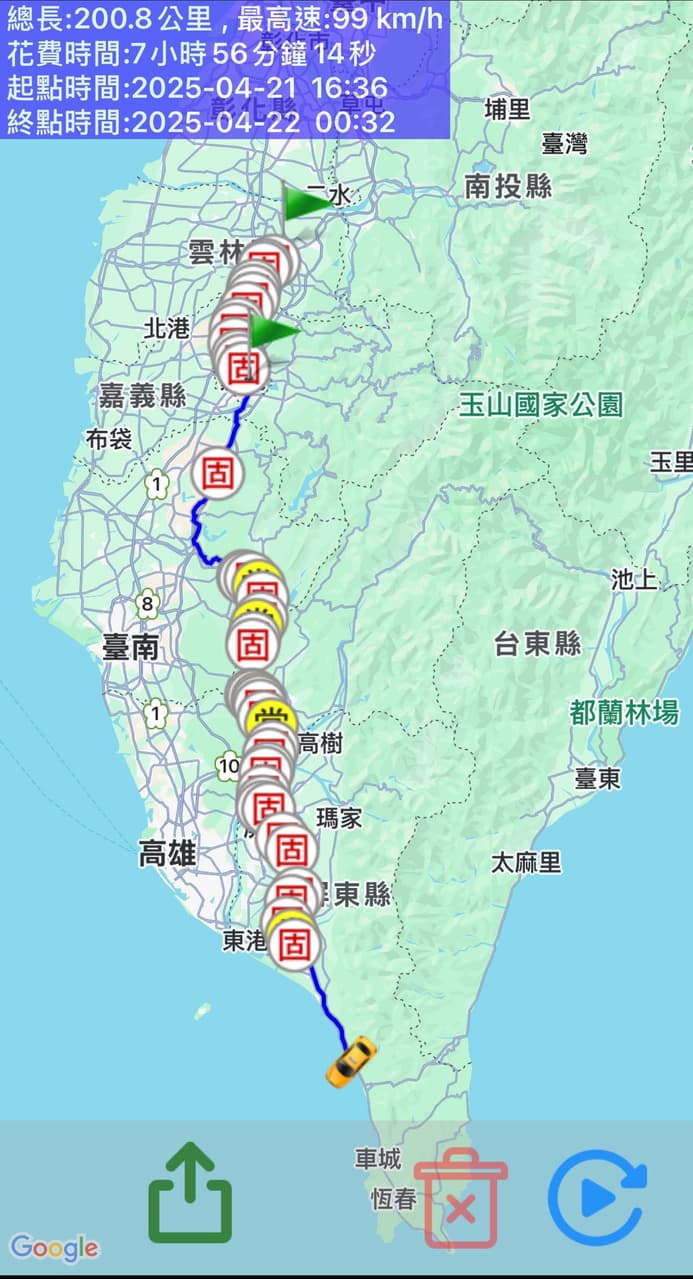
Task: Delete this trip record
Action: 461,1198
